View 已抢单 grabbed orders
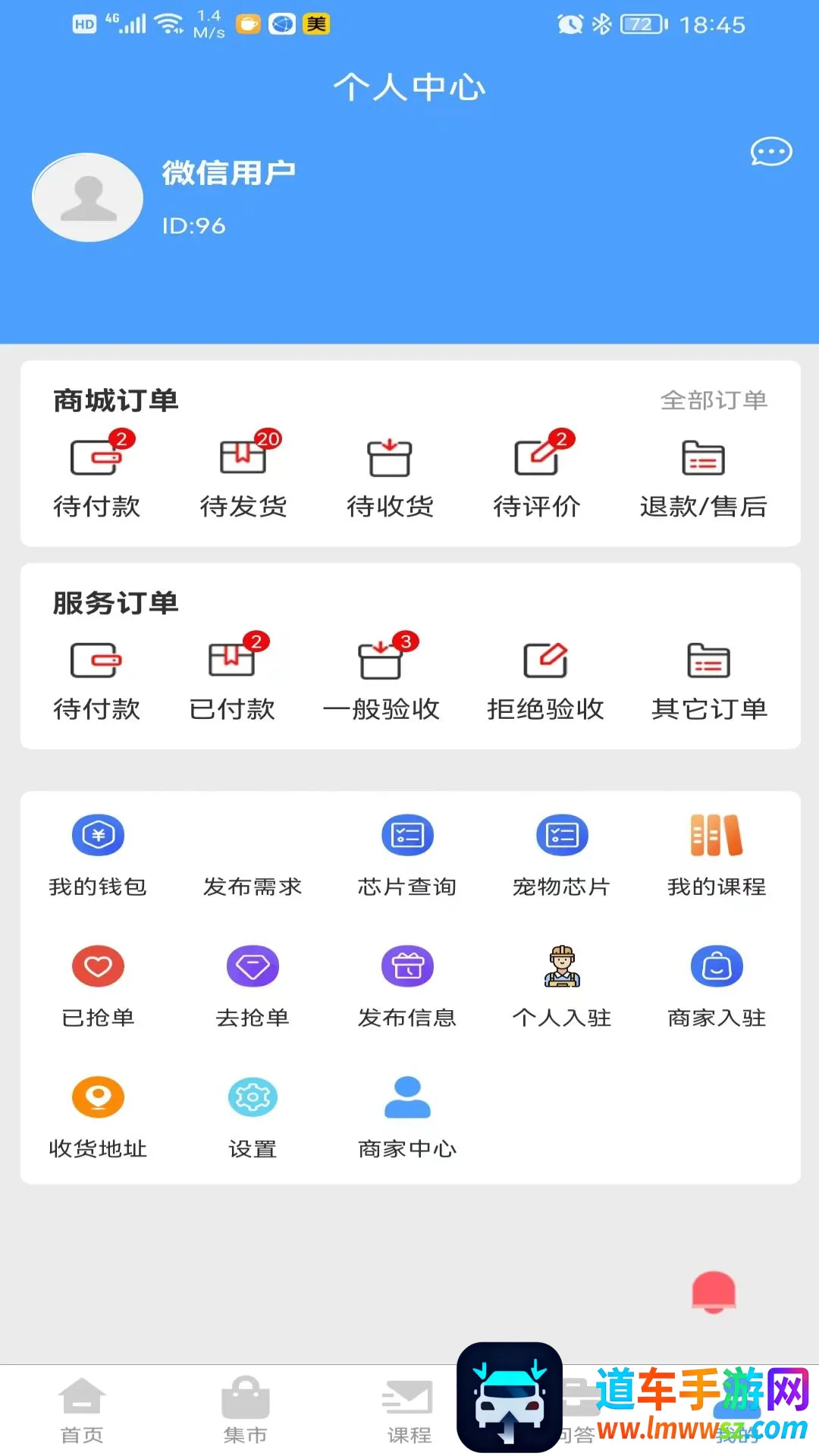 (98, 985)
